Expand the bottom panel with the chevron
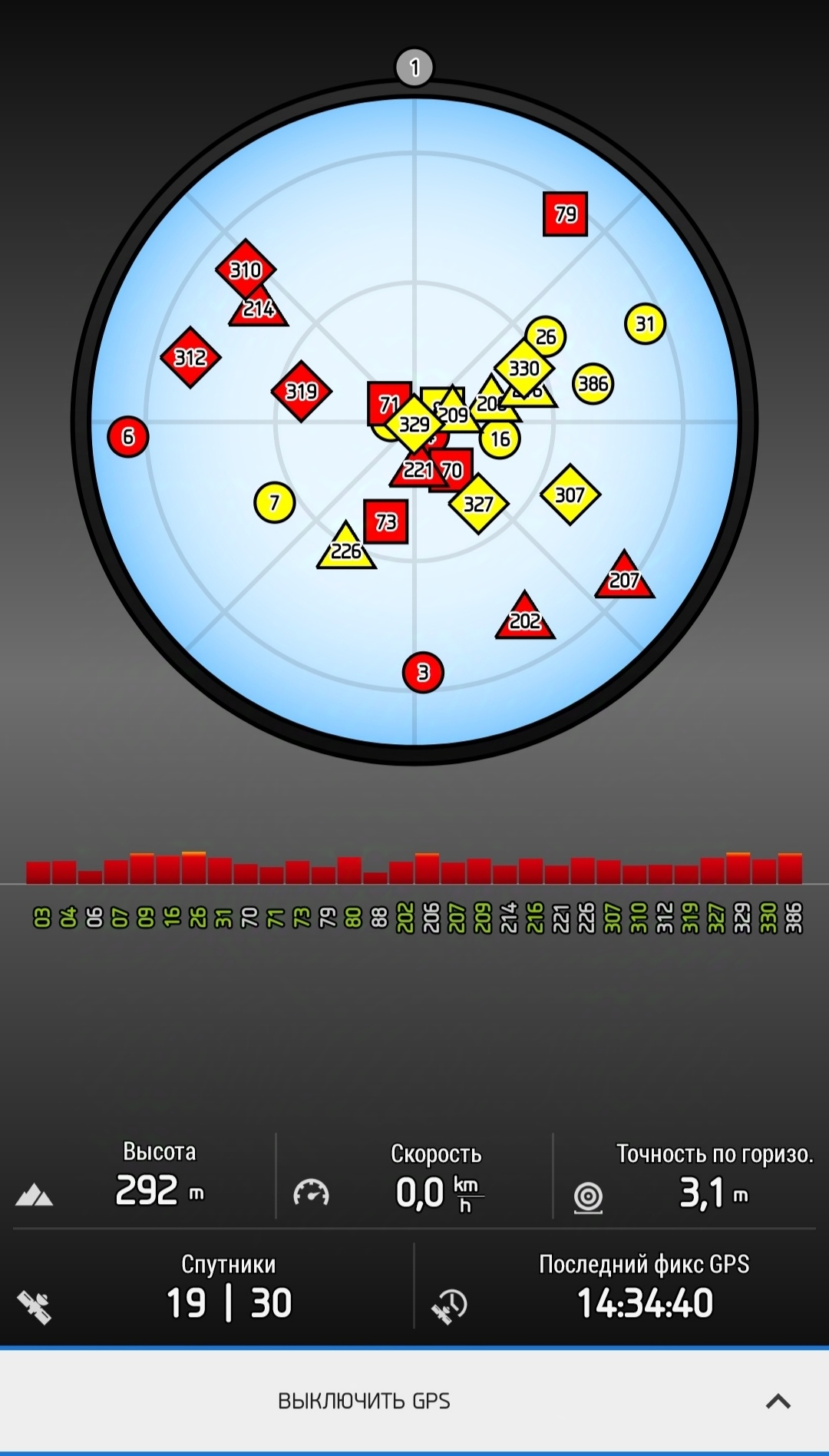 click(778, 1401)
